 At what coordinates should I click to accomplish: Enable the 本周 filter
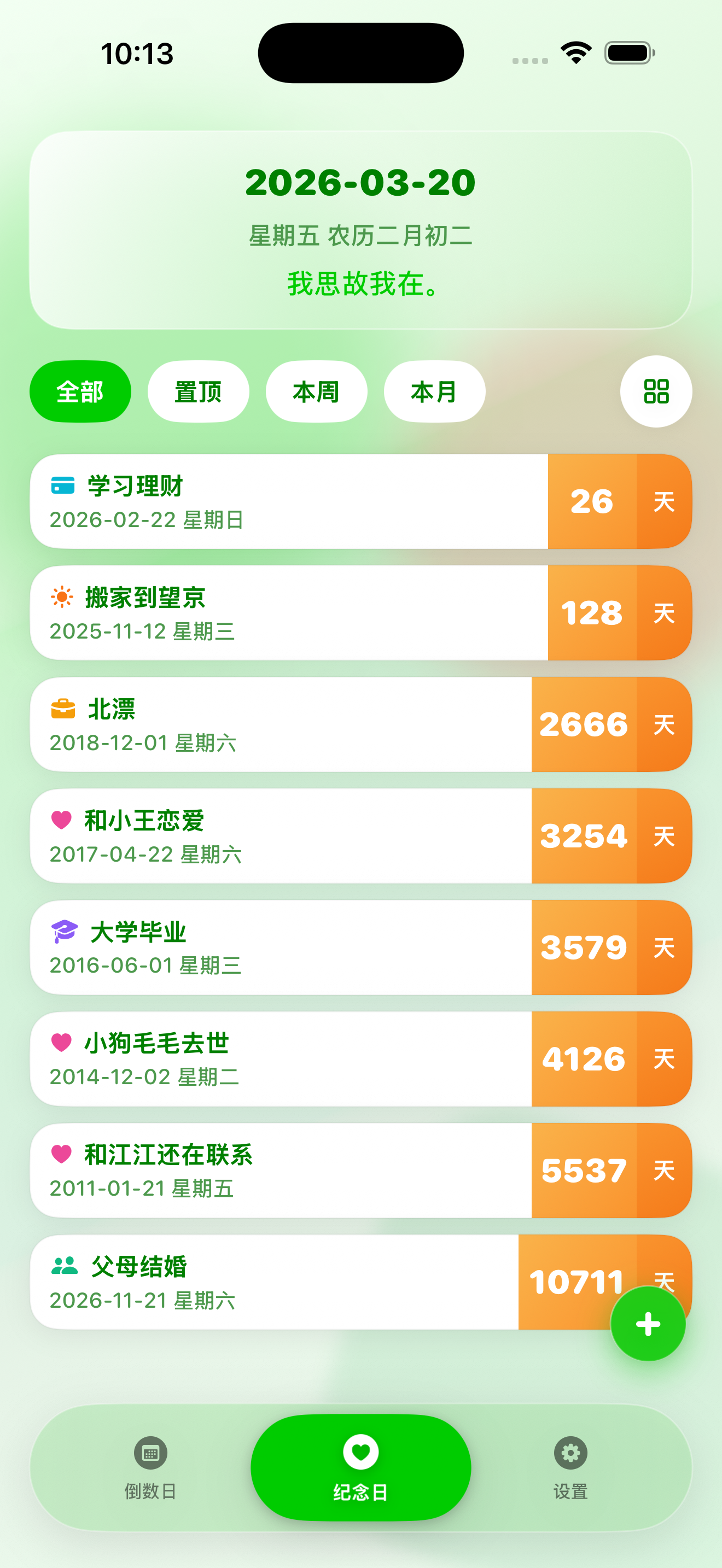click(316, 391)
